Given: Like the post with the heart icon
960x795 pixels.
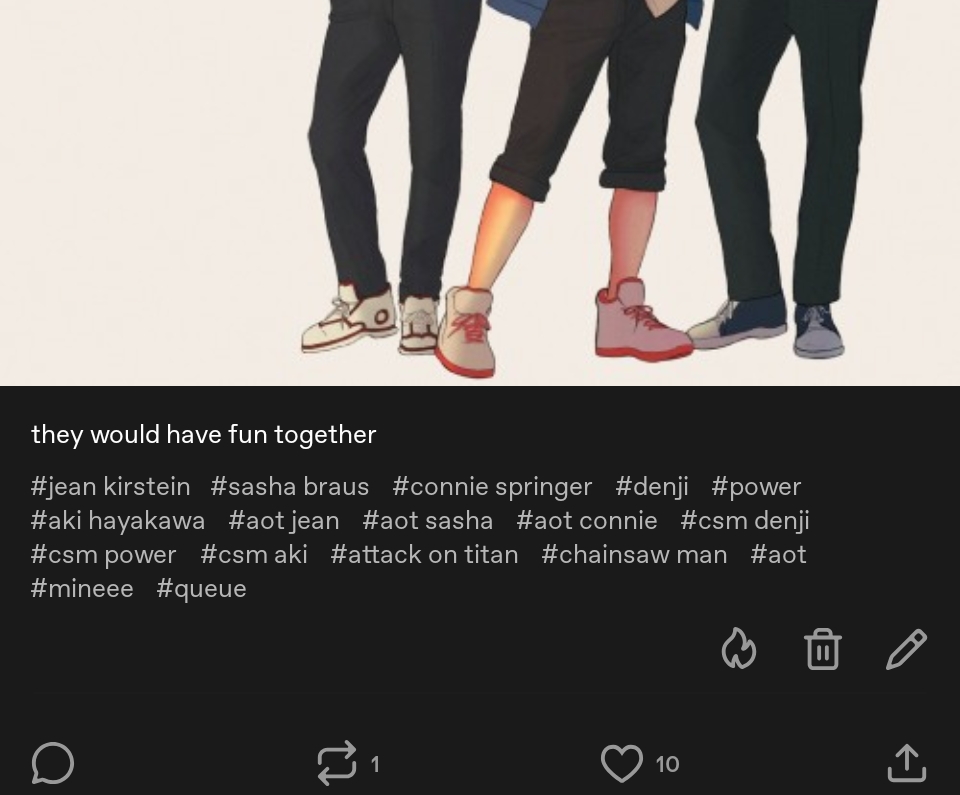Looking at the screenshot, I should click(x=621, y=764).
